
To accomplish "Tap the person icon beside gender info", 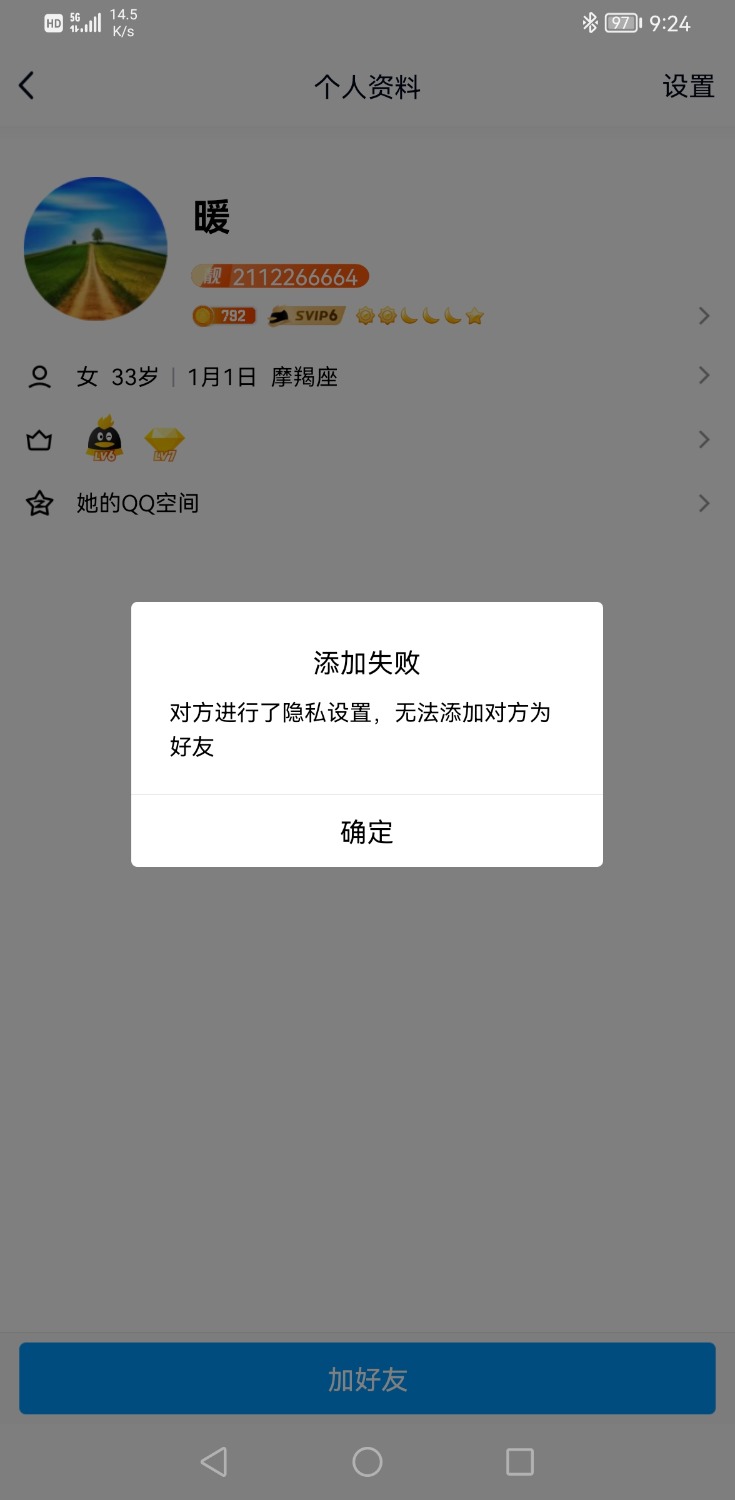I will (38, 375).
